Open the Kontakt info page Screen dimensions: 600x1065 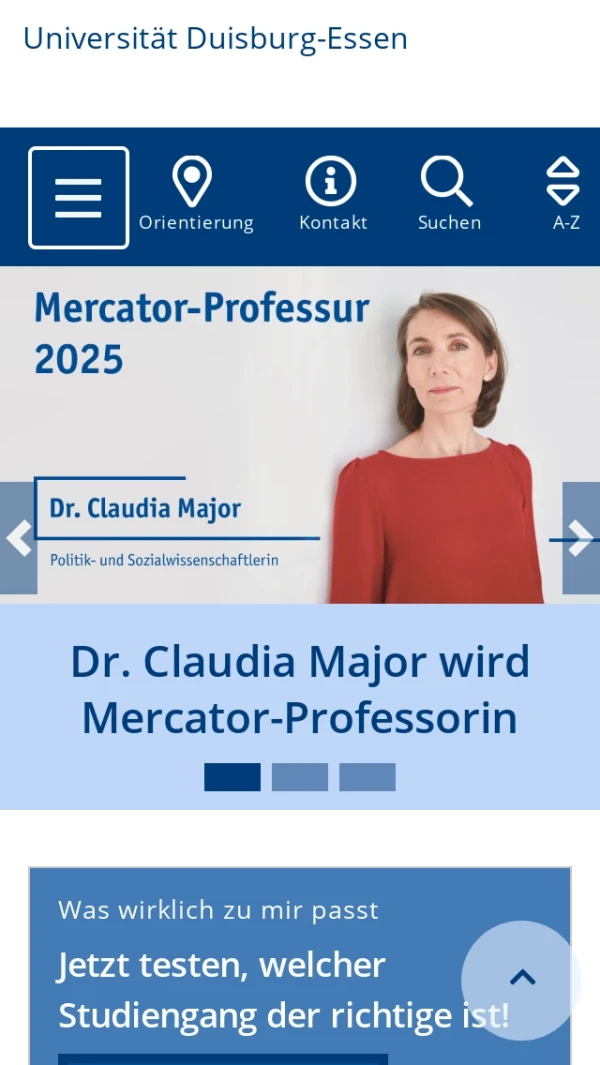click(x=332, y=196)
